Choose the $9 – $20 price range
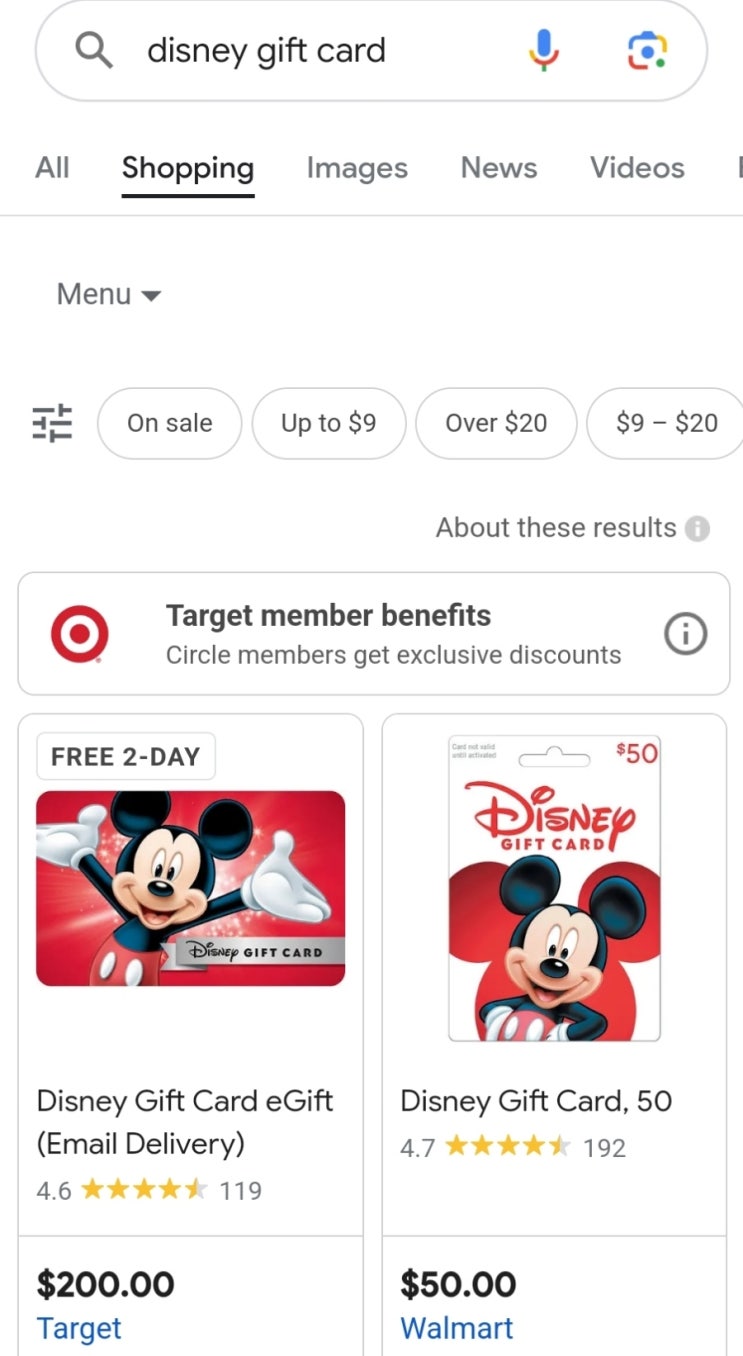The height and width of the screenshot is (1356, 743). pos(666,423)
